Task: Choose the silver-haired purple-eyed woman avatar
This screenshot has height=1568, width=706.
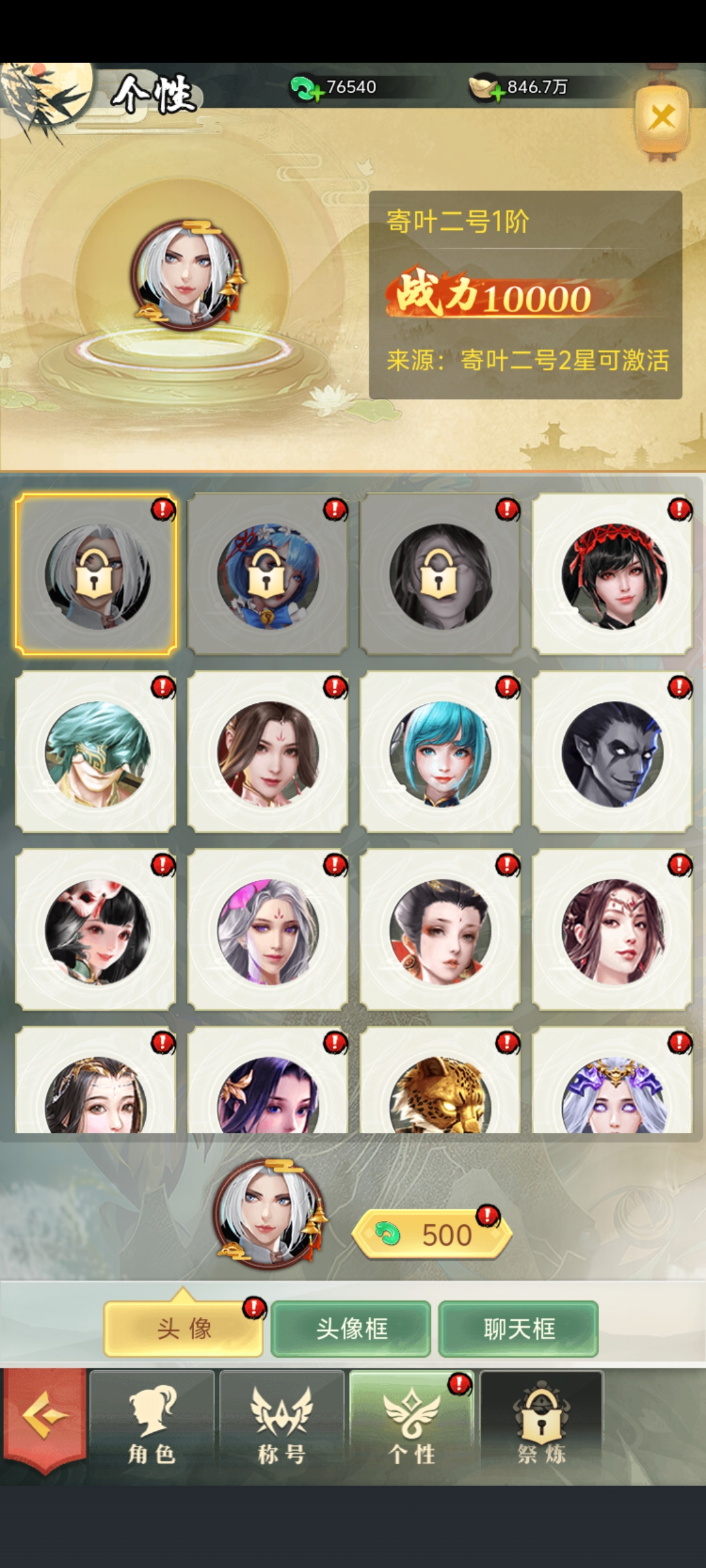Action: (268, 930)
